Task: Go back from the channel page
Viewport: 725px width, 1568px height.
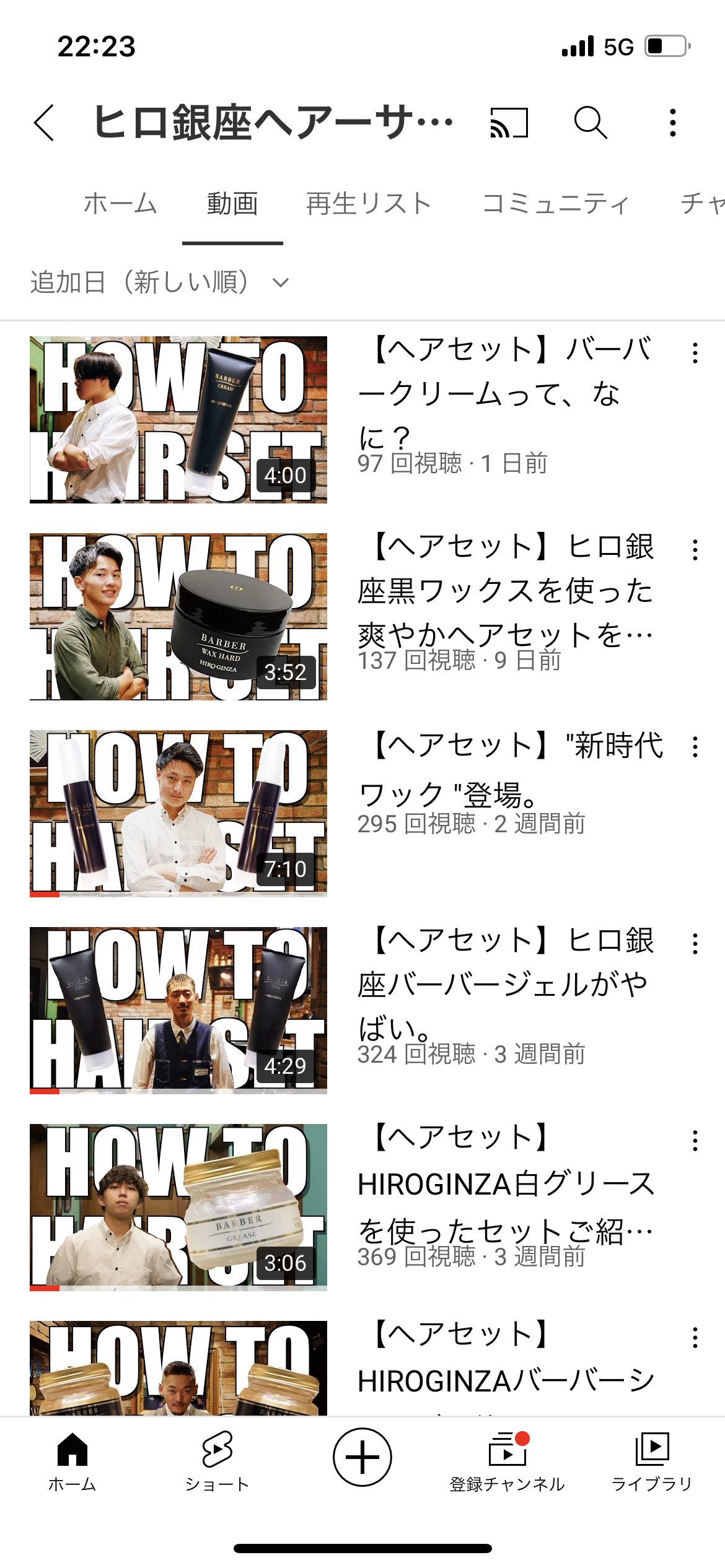Action: pyautogui.click(x=45, y=123)
